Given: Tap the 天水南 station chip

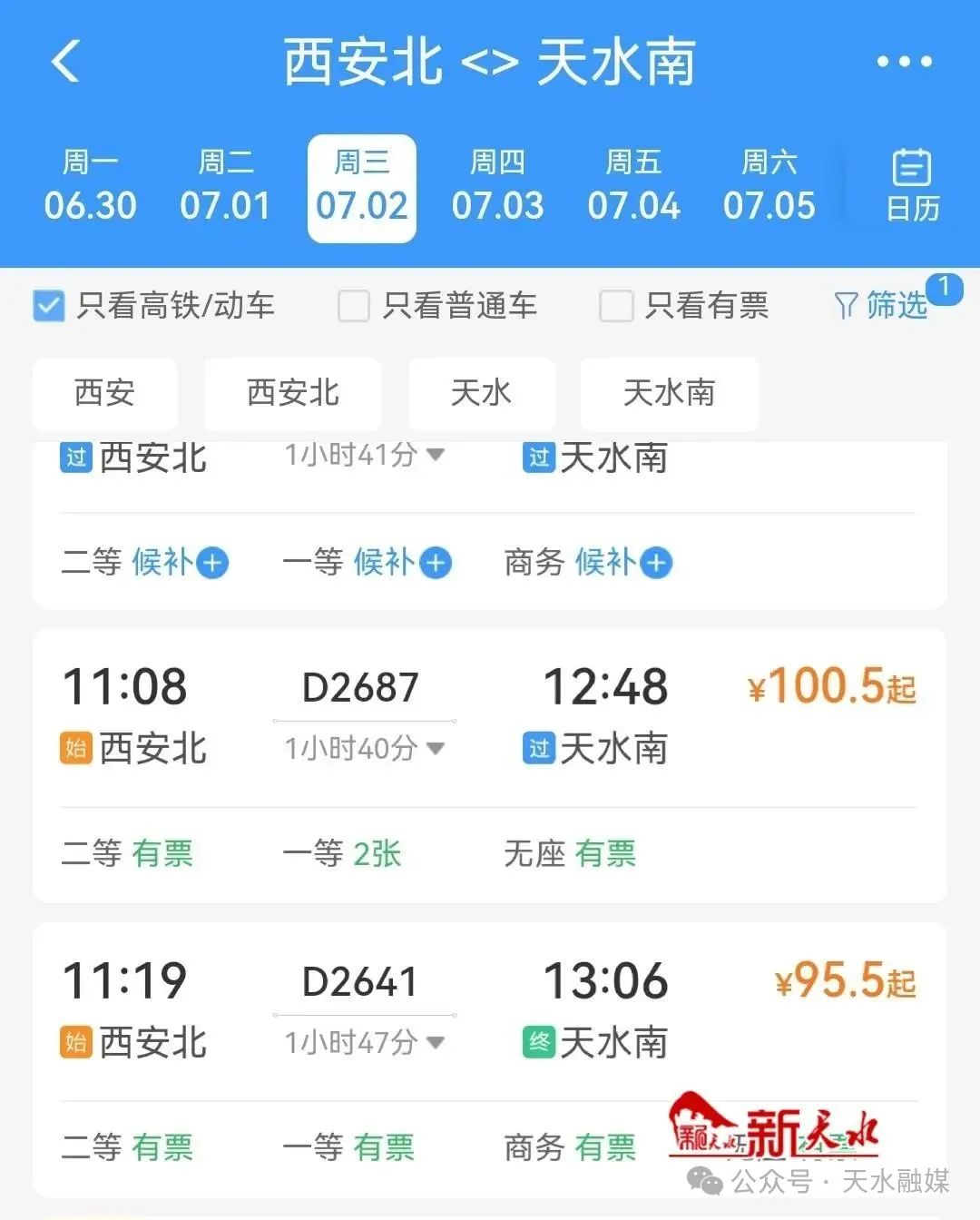Looking at the screenshot, I should pyautogui.click(x=669, y=393).
